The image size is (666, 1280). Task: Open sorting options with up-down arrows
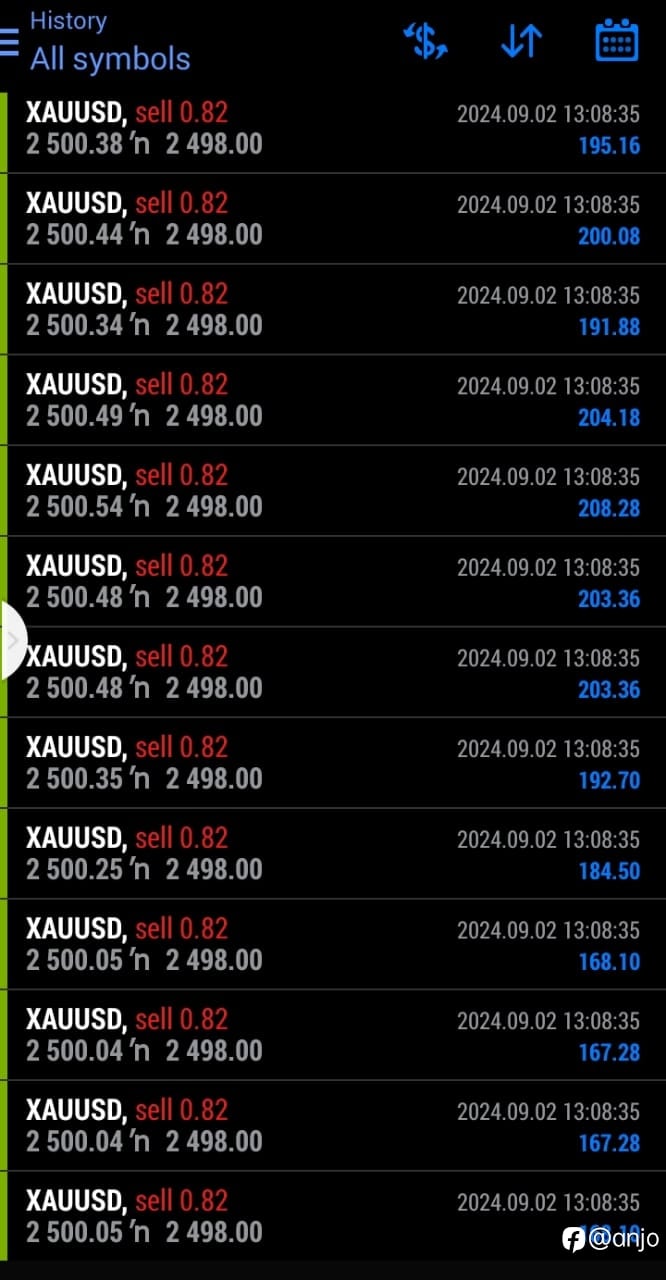click(521, 41)
